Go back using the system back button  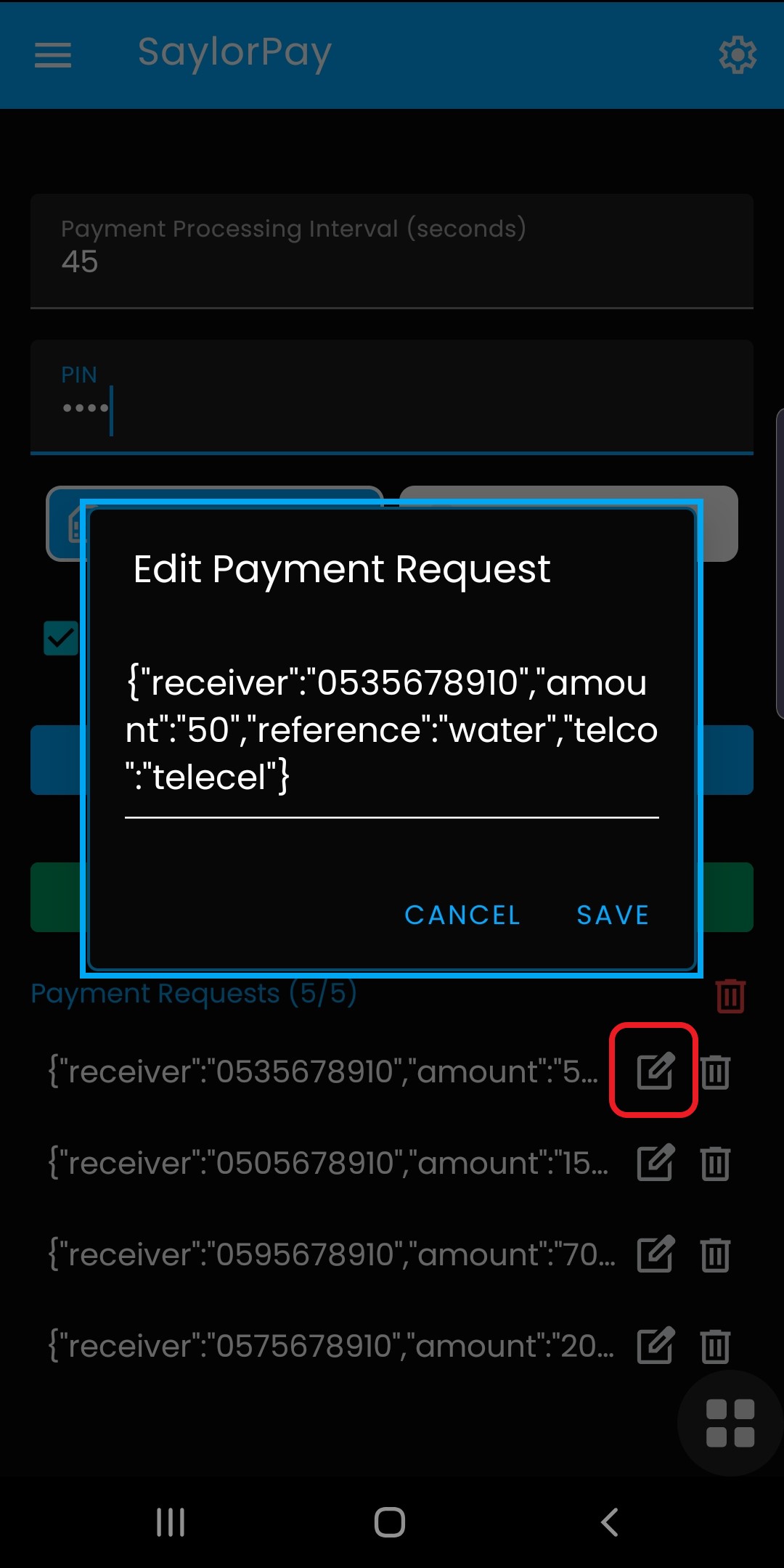pyautogui.click(x=610, y=1522)
